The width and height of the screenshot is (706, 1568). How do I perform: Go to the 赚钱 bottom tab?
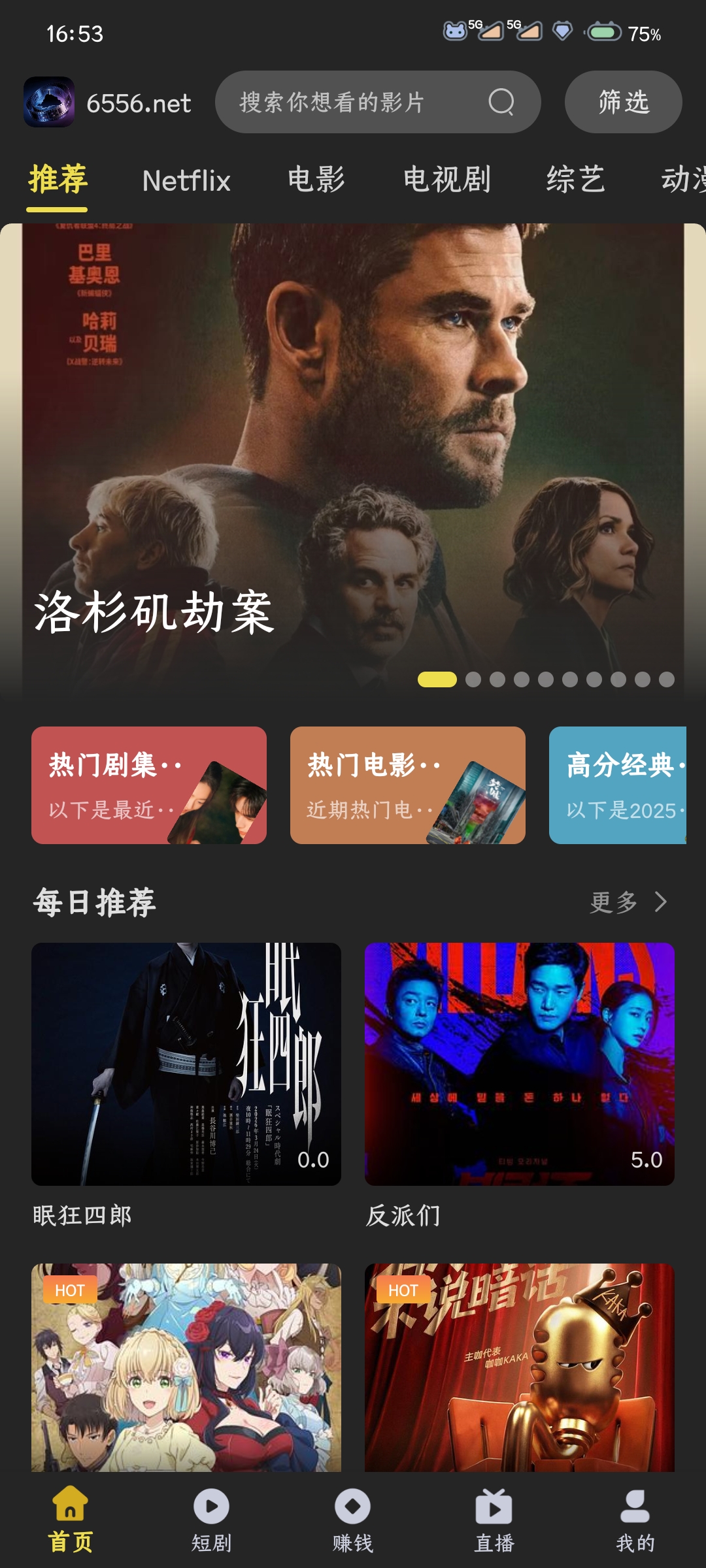pyautogui.click(x=353, y=1520)
